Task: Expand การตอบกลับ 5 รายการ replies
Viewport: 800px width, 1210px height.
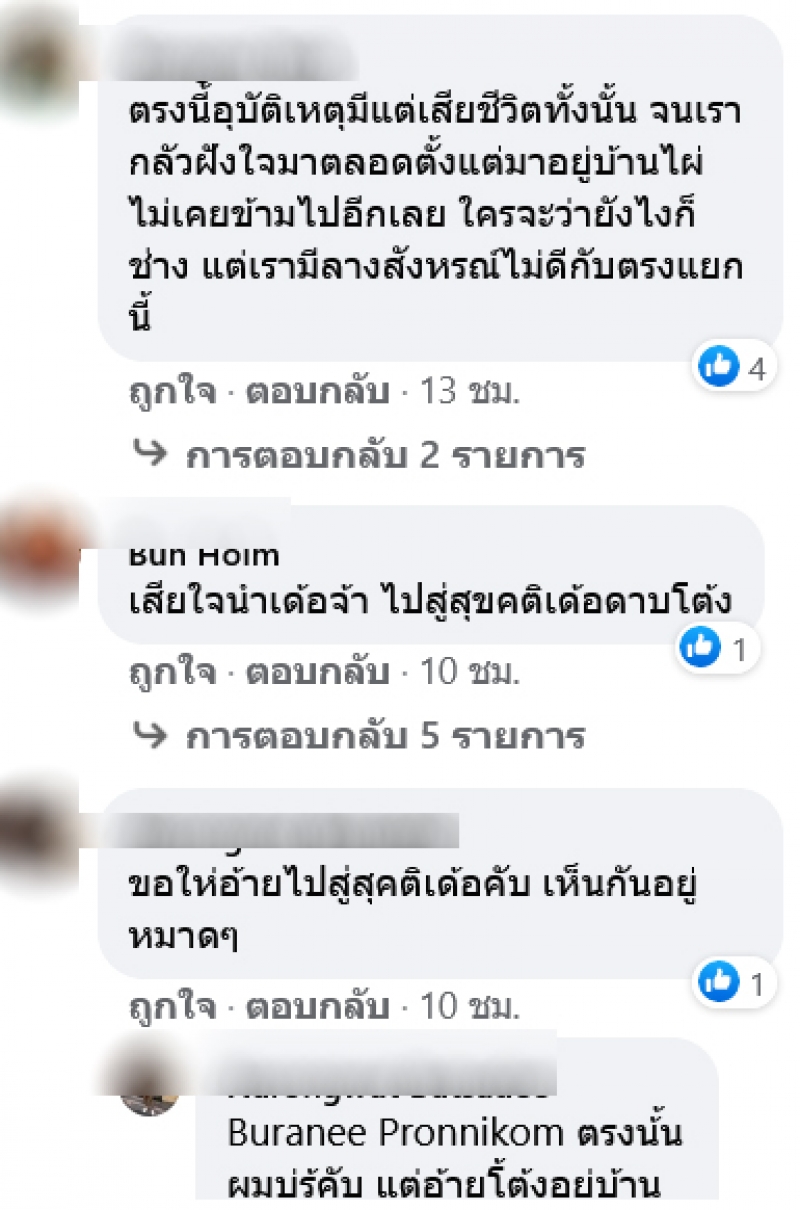Action: click(x=384, y=737)
